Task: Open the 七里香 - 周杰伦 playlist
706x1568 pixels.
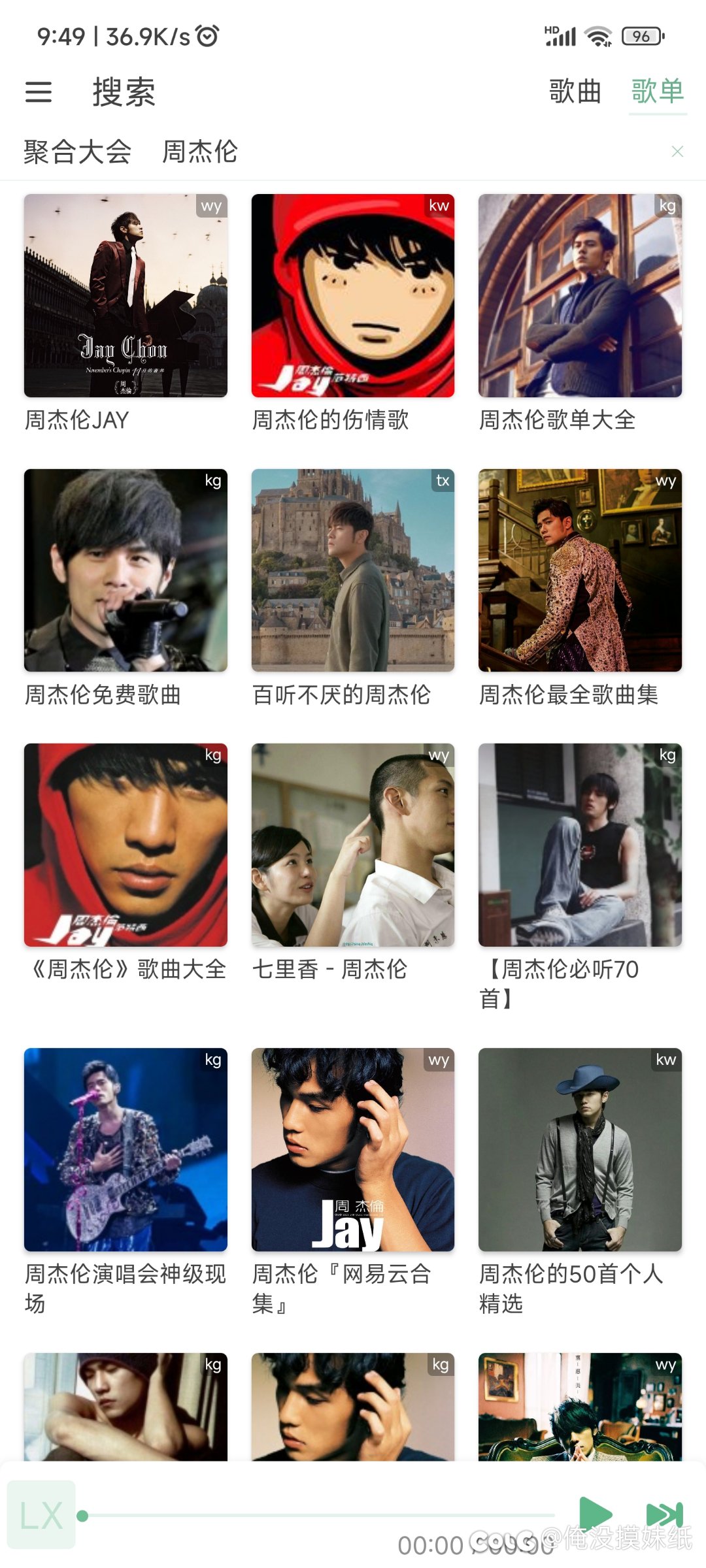Action: (x=353, y=845)
